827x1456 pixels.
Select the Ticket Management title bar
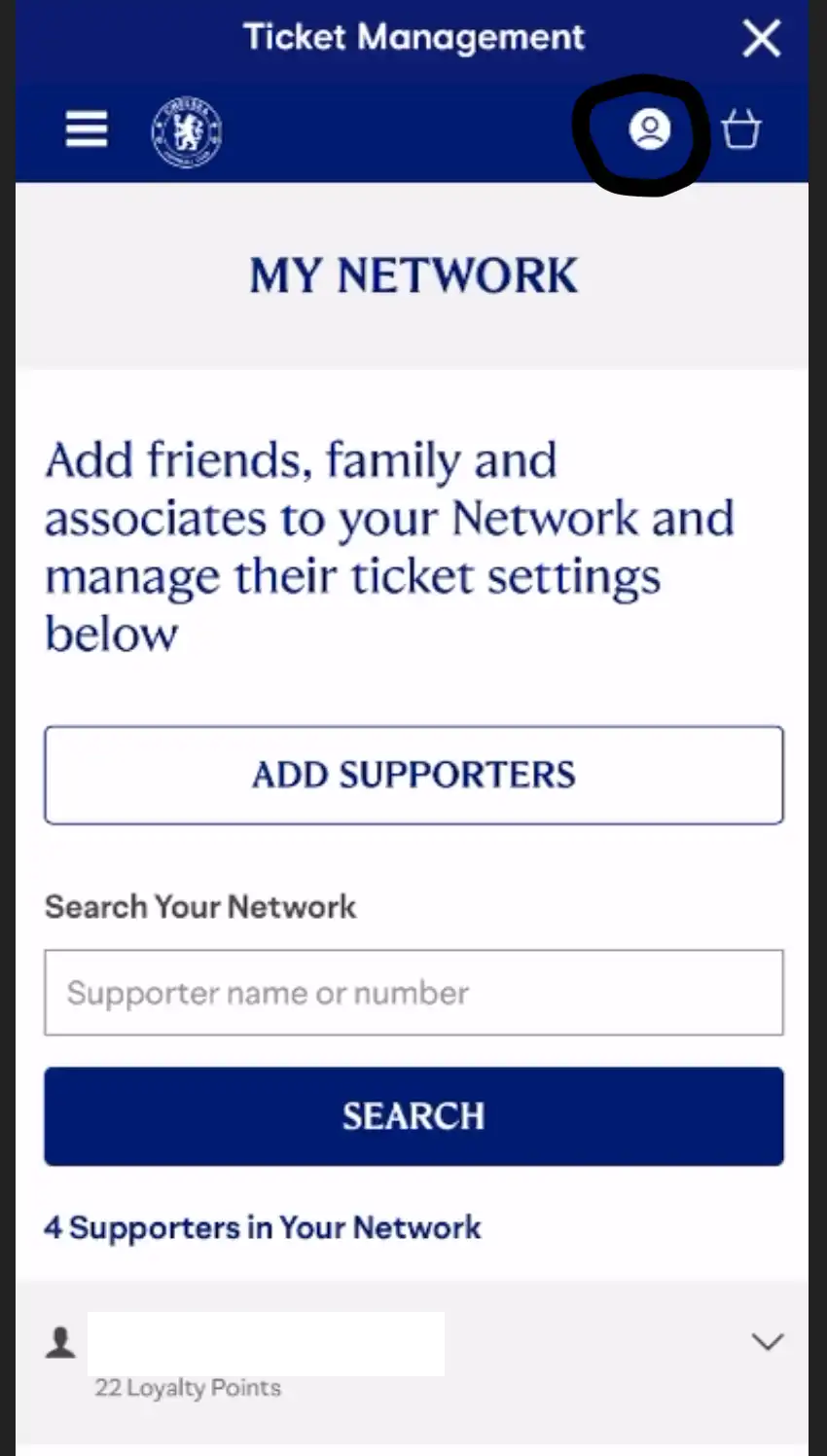tap(413, 38)
